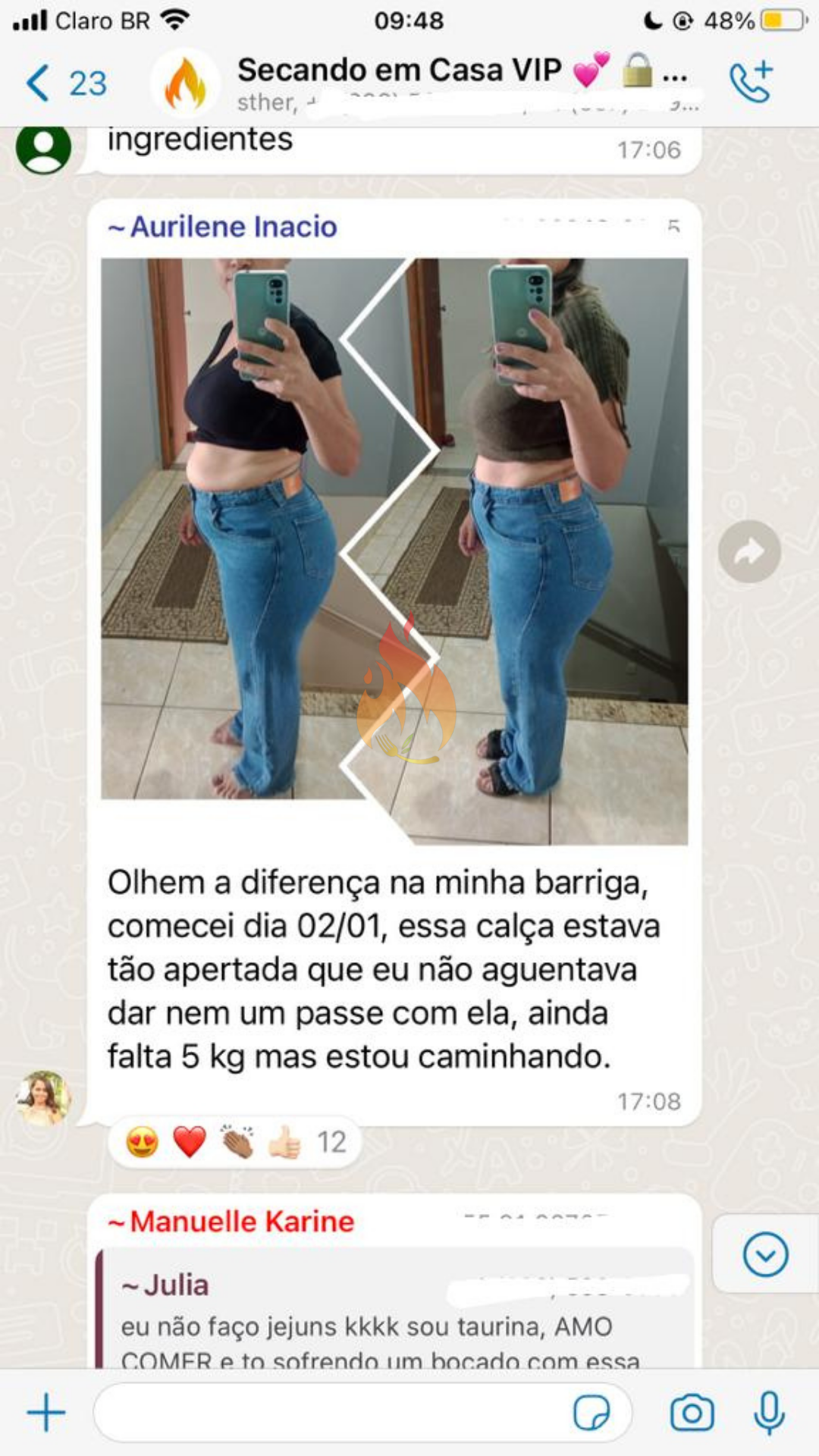Jump to the latest messages
The image size is (819, 1456).
(x=765, y=1254)
